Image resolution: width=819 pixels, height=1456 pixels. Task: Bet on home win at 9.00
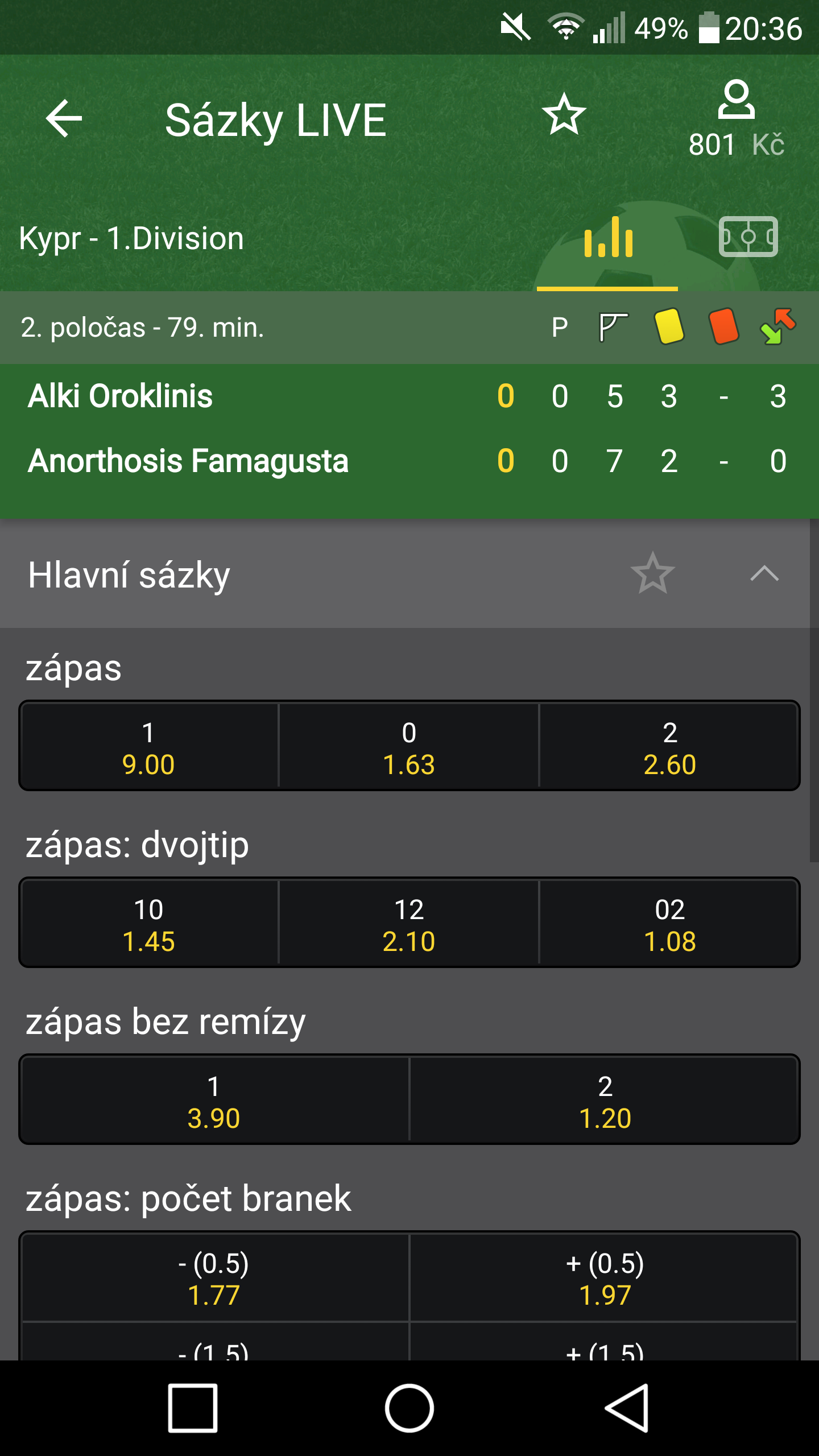point(149,746)
